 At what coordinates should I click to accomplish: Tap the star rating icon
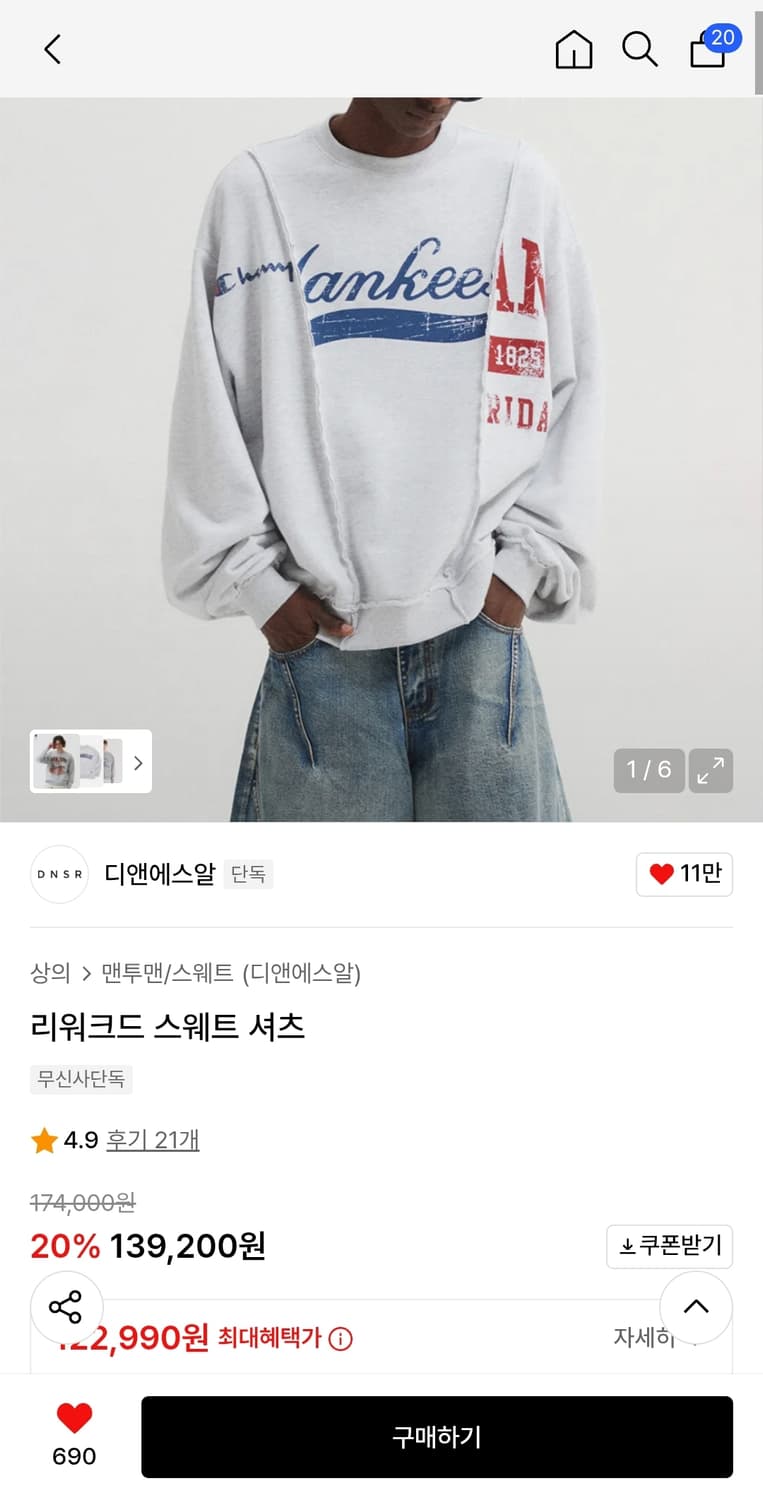click(44, 1139)
